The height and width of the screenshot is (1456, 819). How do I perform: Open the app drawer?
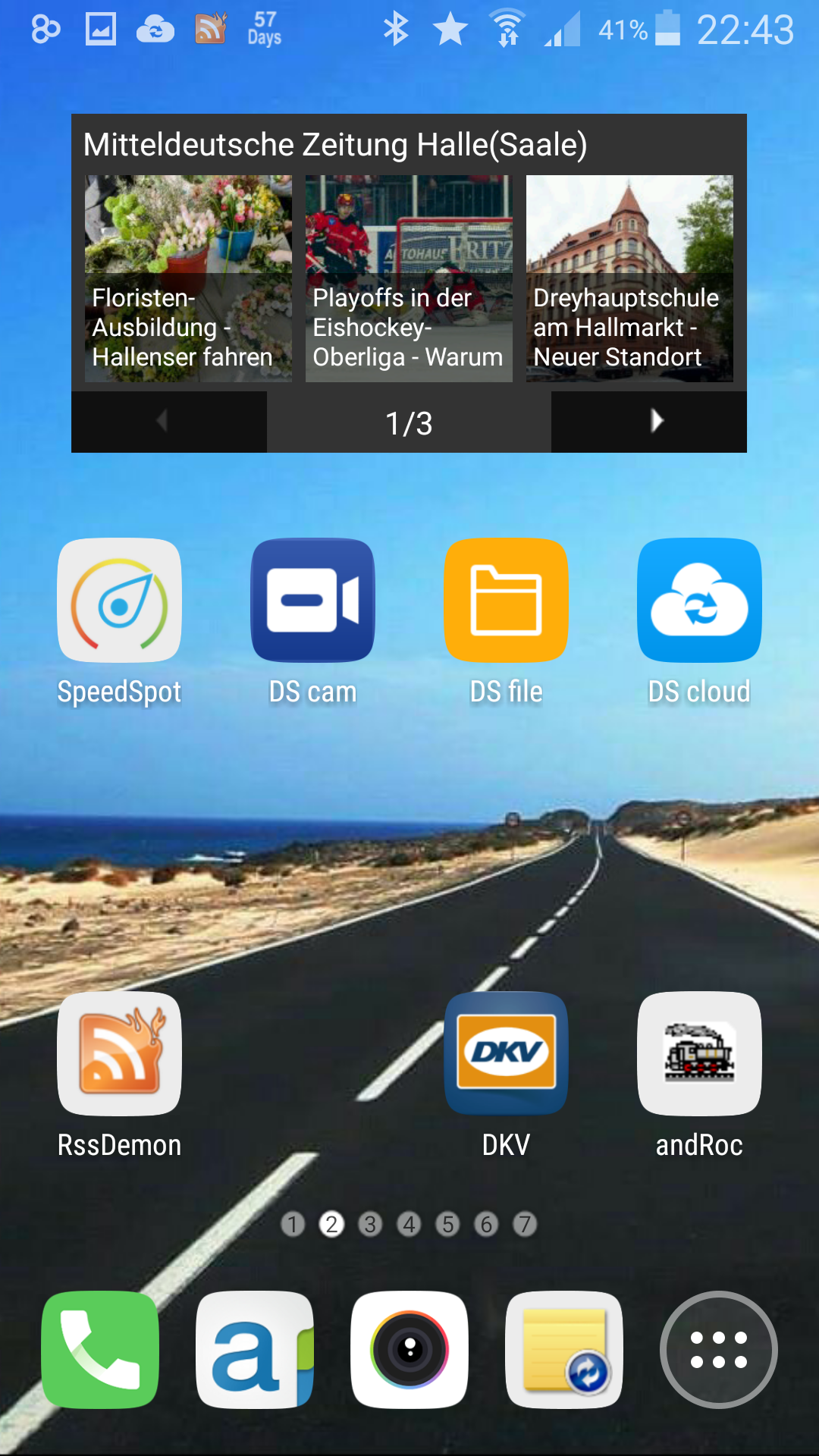[719, 1349]
